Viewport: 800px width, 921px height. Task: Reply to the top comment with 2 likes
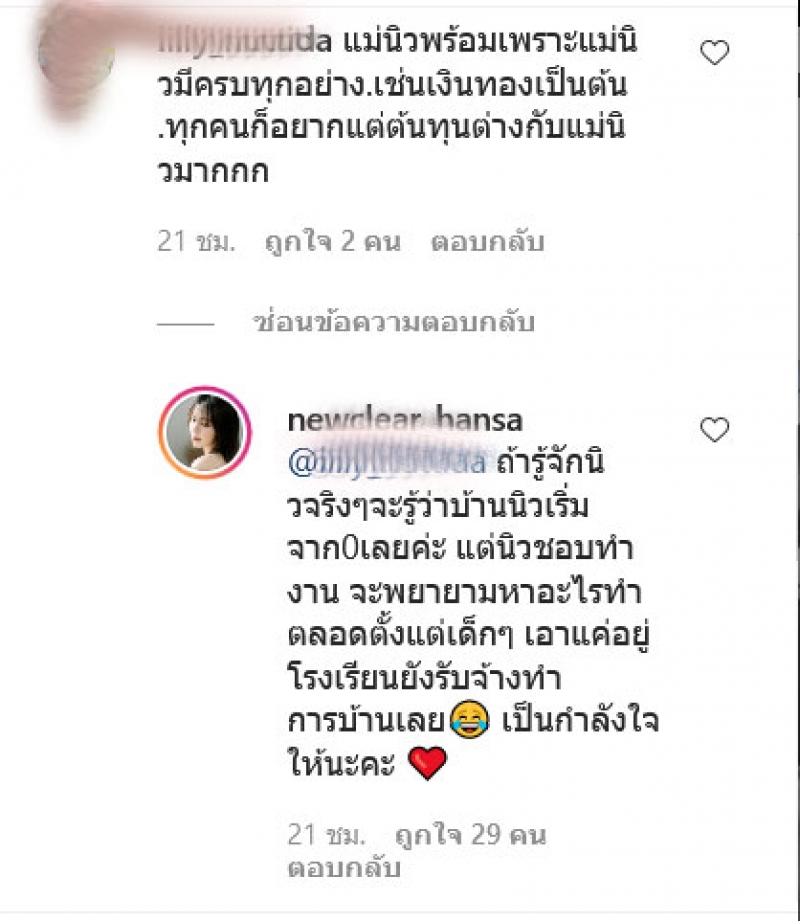click(x=486, y=241)
